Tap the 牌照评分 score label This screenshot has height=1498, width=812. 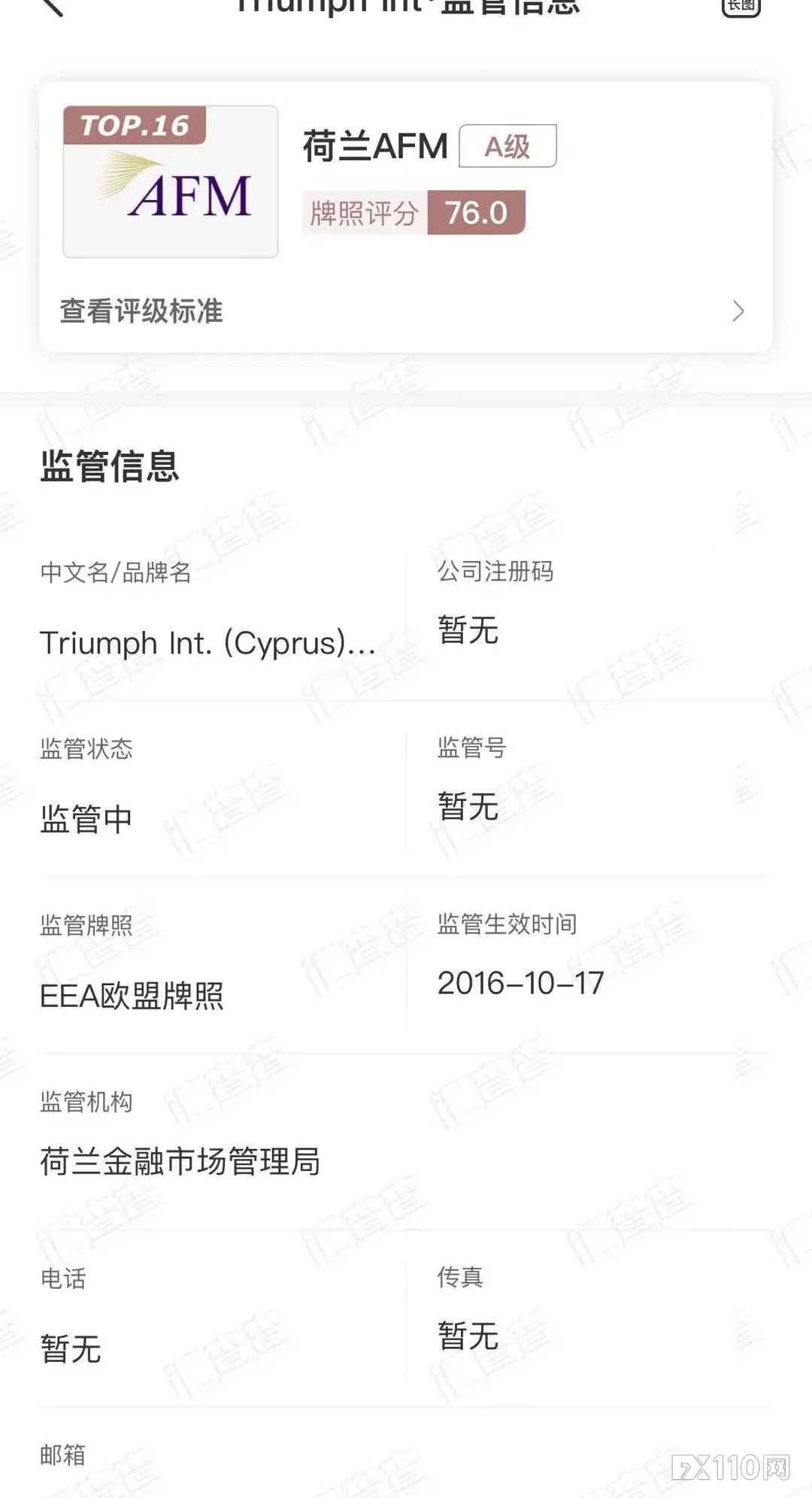tap(365, 213)
